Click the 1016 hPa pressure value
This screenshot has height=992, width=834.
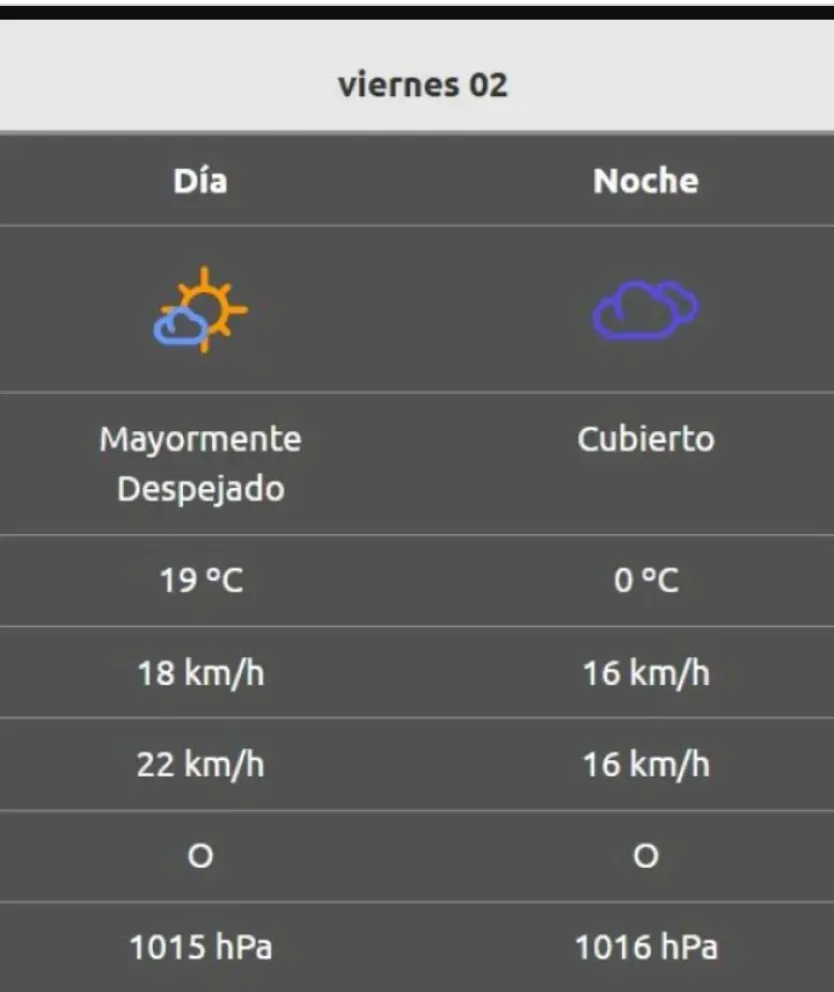[x=646, y=944]
